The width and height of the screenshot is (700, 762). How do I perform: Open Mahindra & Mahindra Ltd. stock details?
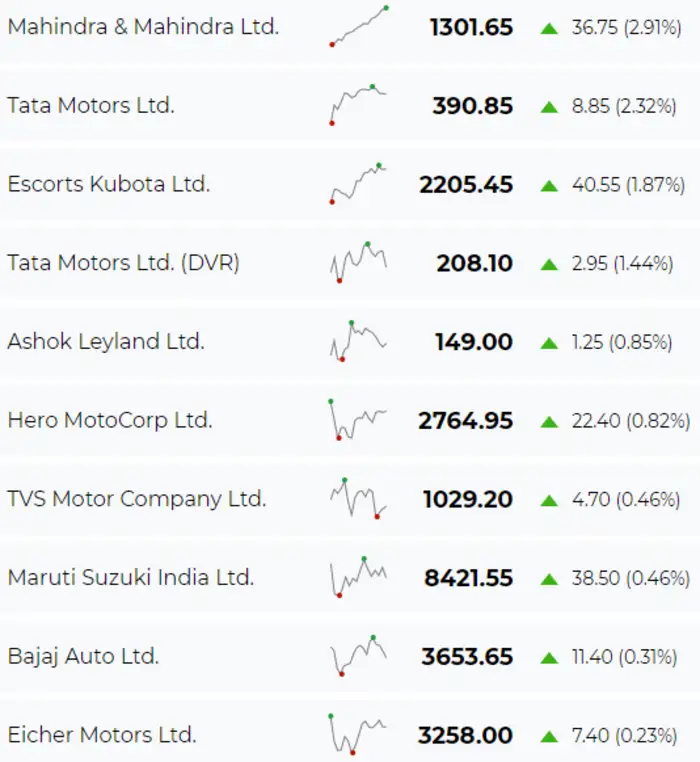pos(143,27)
